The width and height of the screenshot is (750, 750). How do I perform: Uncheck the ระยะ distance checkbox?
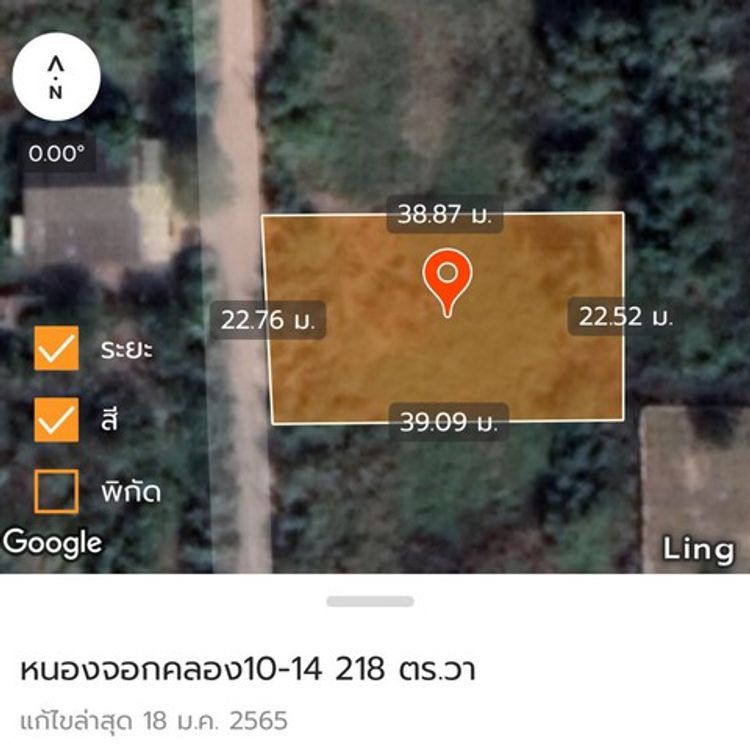point(56,349)
